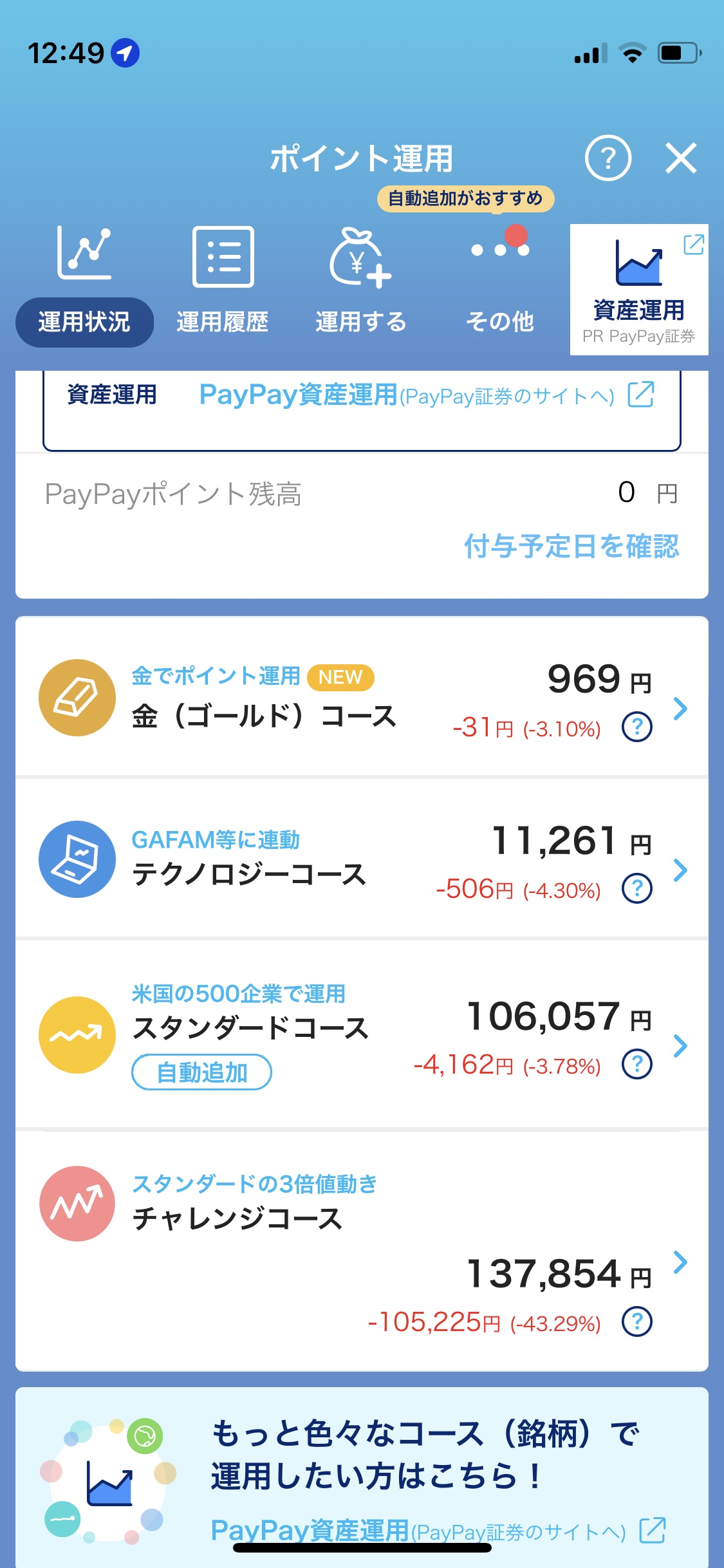Show help for スタンダードコース profit and loss
This screenshot has width=724, height=1568.
coord(637,1065)
